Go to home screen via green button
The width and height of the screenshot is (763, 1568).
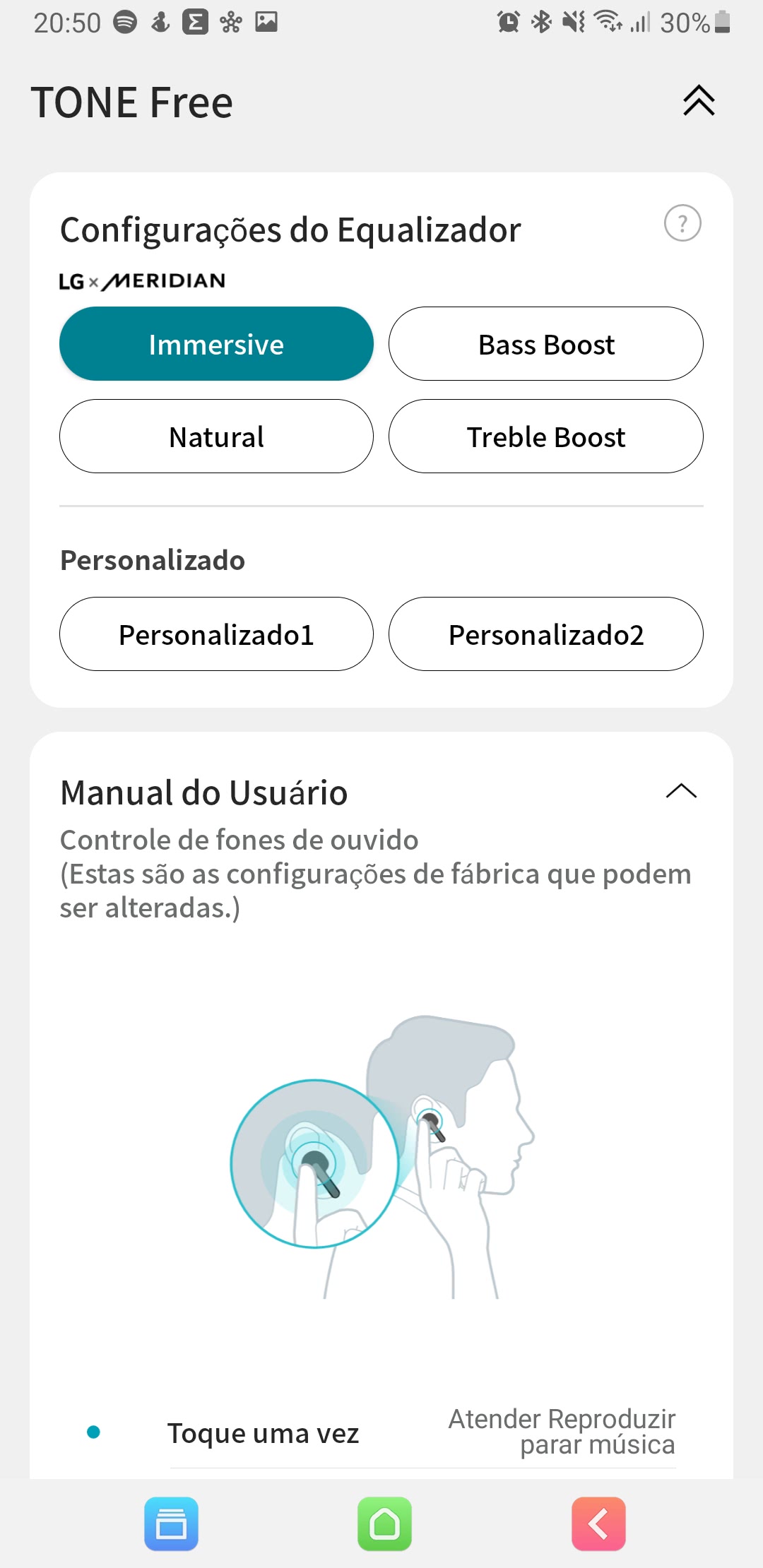[x=384, y=1524]
